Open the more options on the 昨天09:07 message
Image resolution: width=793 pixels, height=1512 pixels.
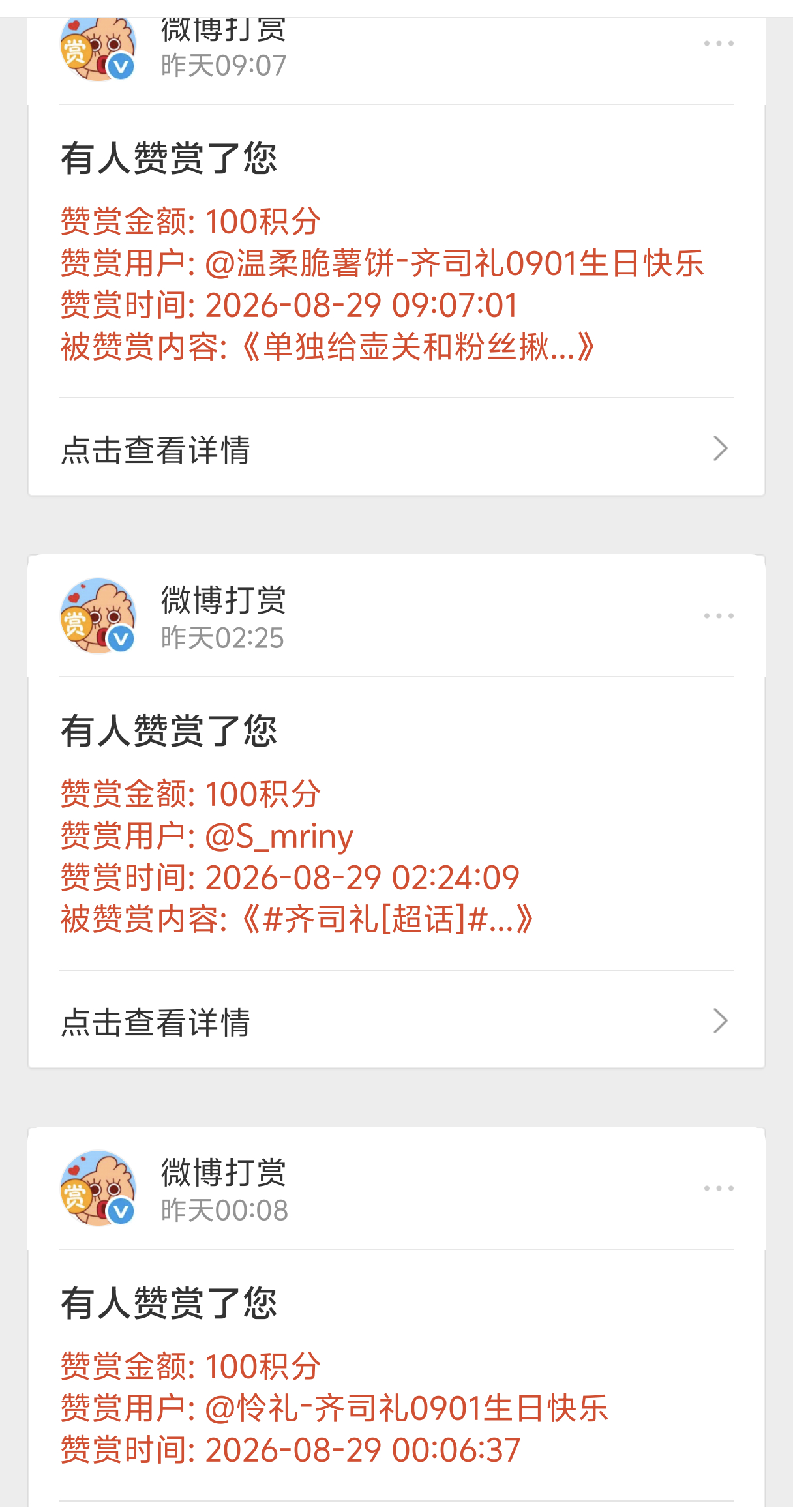pyautogui.click(x=719, y=44)
